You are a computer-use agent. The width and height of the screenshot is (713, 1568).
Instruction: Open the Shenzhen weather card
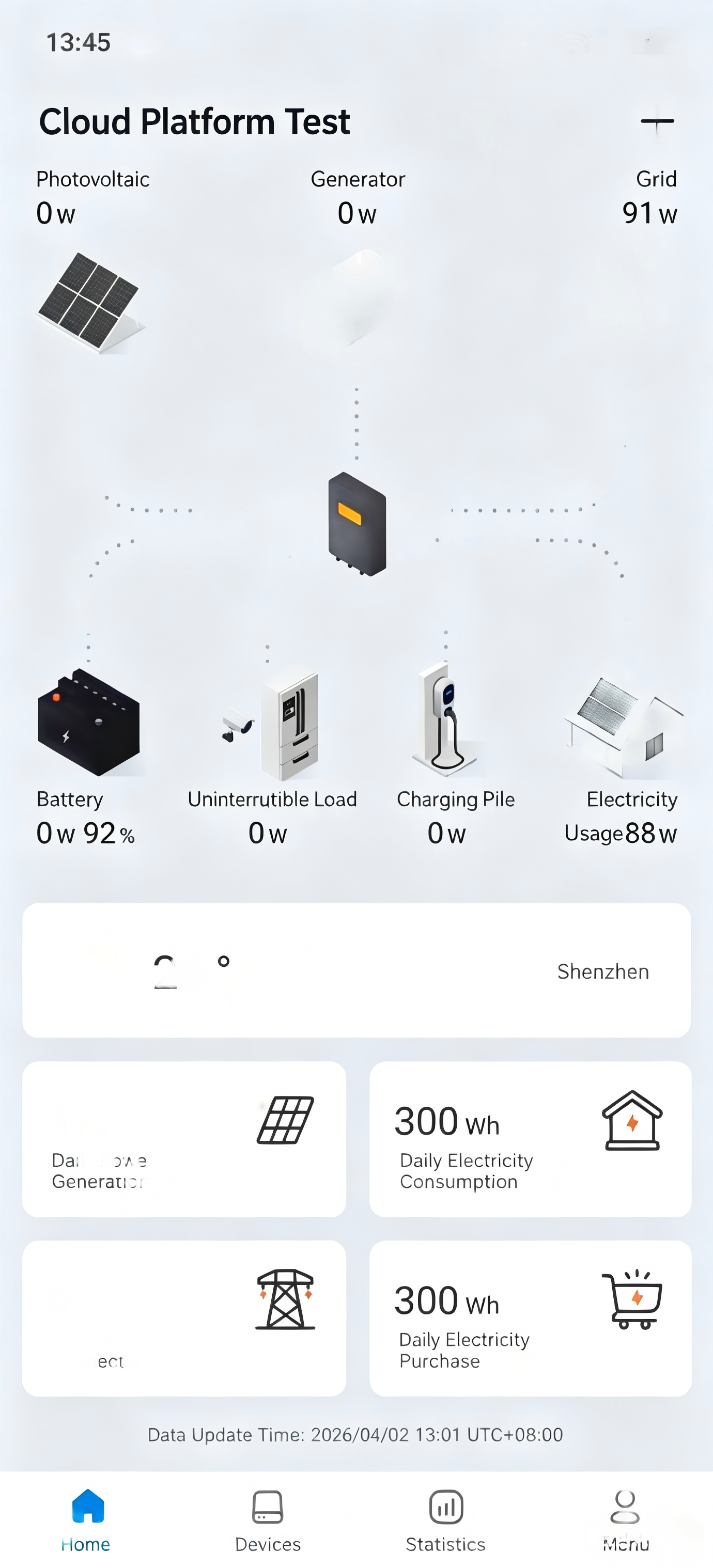tap(356, 970)
